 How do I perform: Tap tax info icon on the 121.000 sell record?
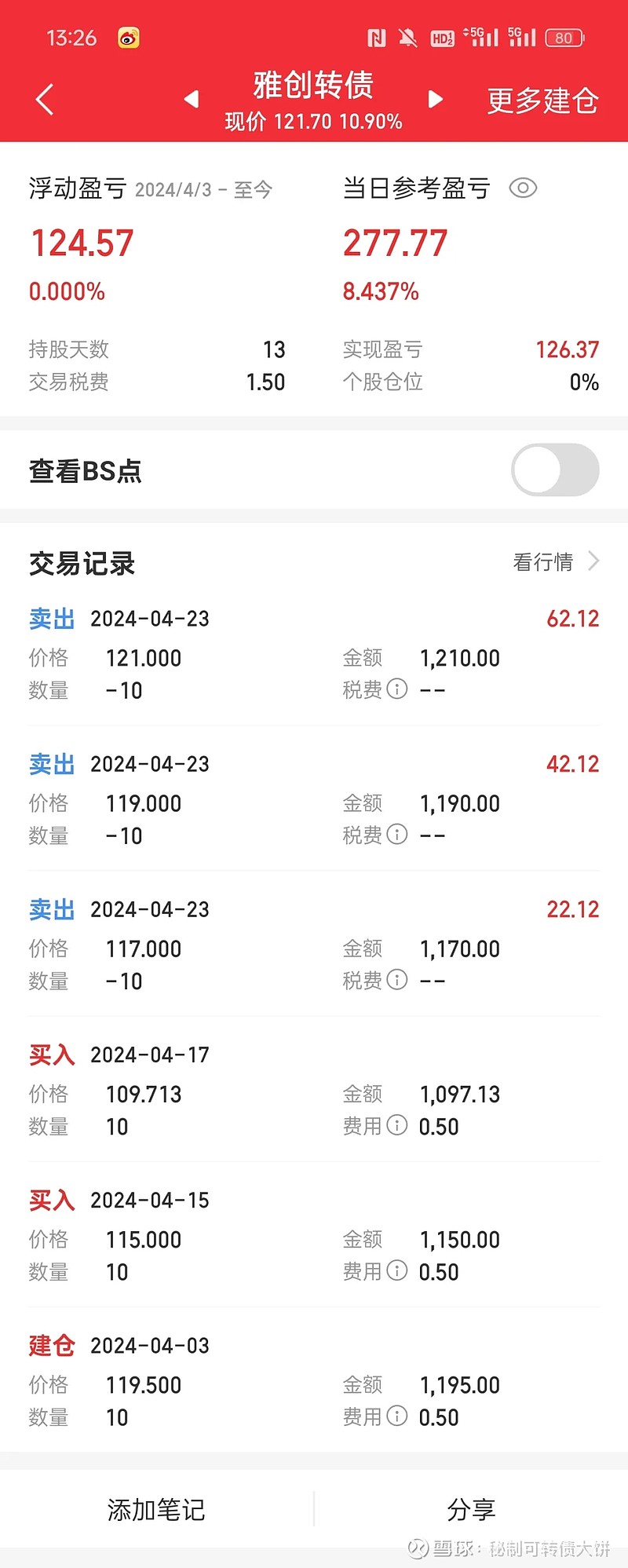tap(397, 690)
